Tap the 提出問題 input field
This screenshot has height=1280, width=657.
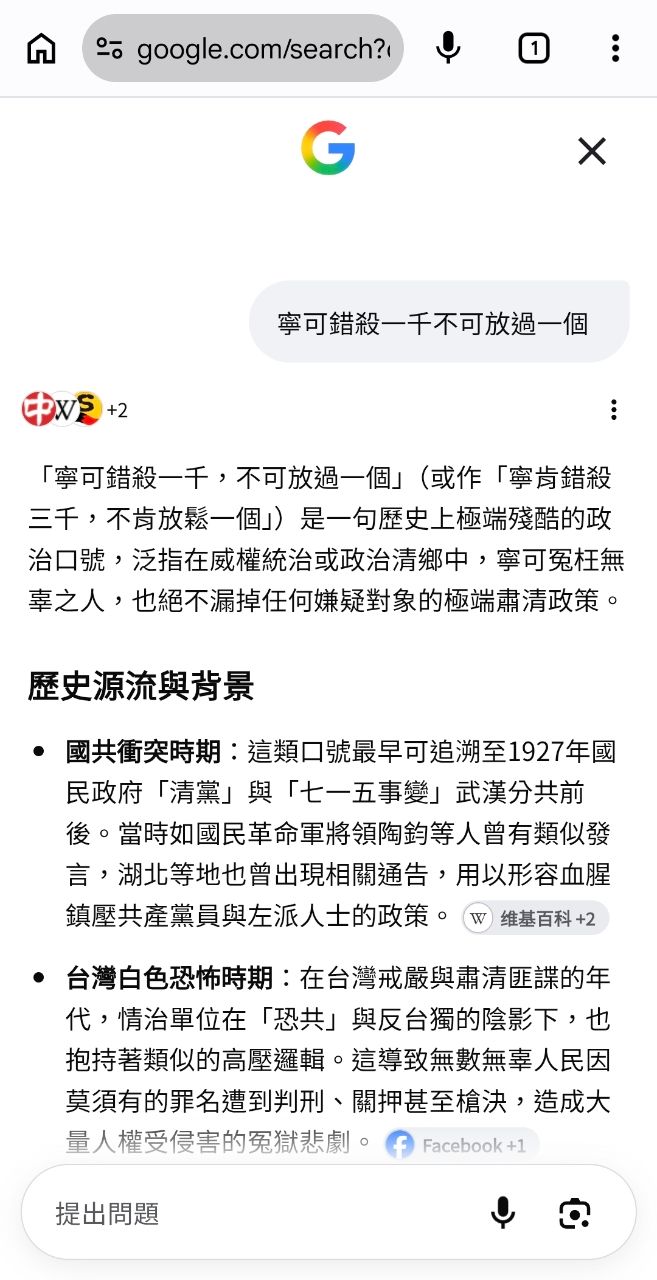point(260,1214)
